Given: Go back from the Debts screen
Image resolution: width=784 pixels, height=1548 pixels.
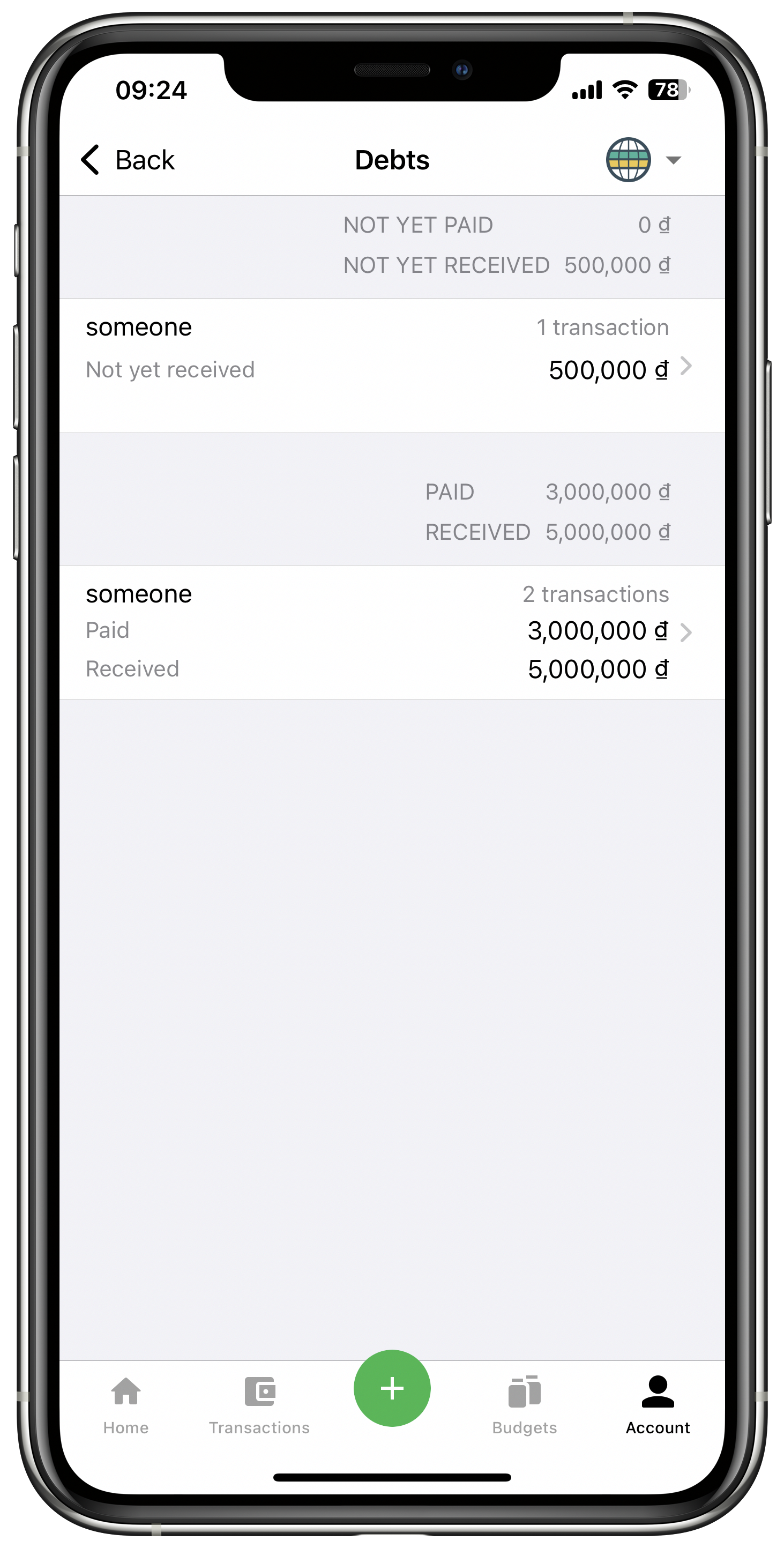Looking at the screenshot, I should click(128, 160).
